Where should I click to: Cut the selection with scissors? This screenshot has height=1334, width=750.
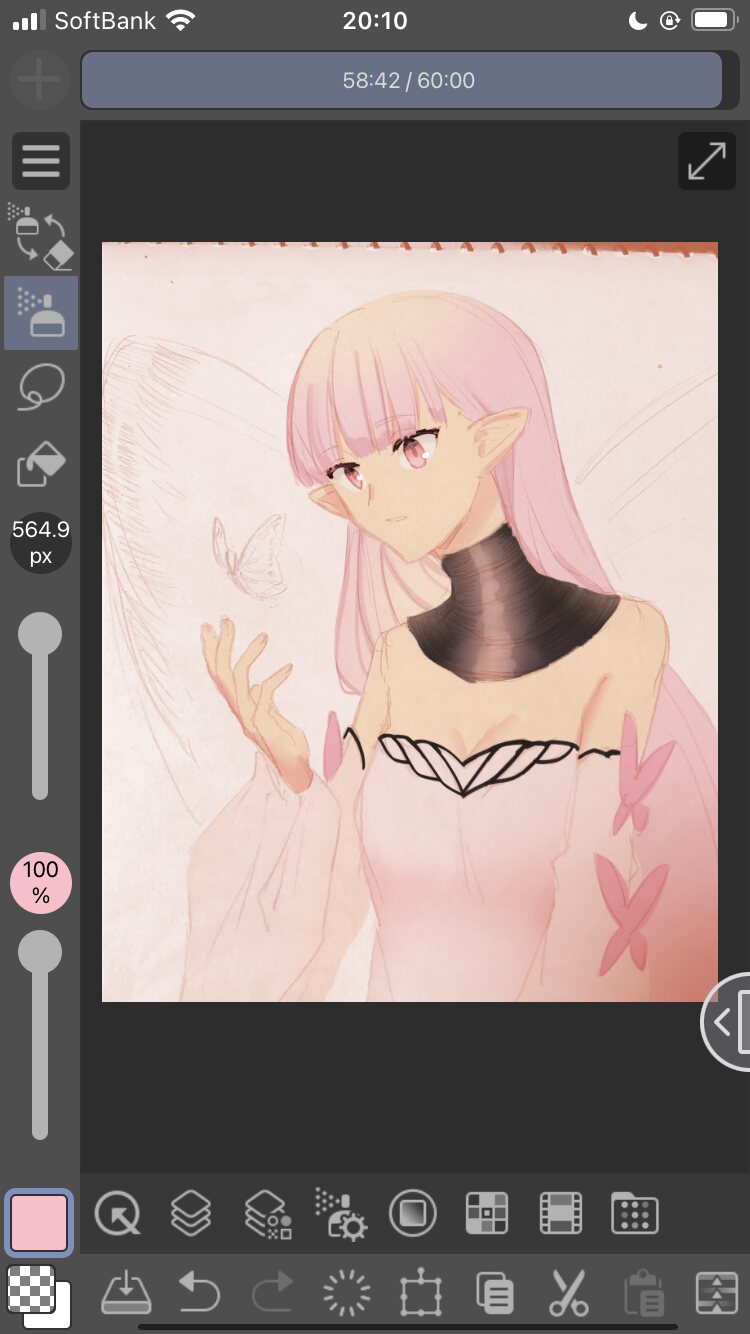(568, 1293)
